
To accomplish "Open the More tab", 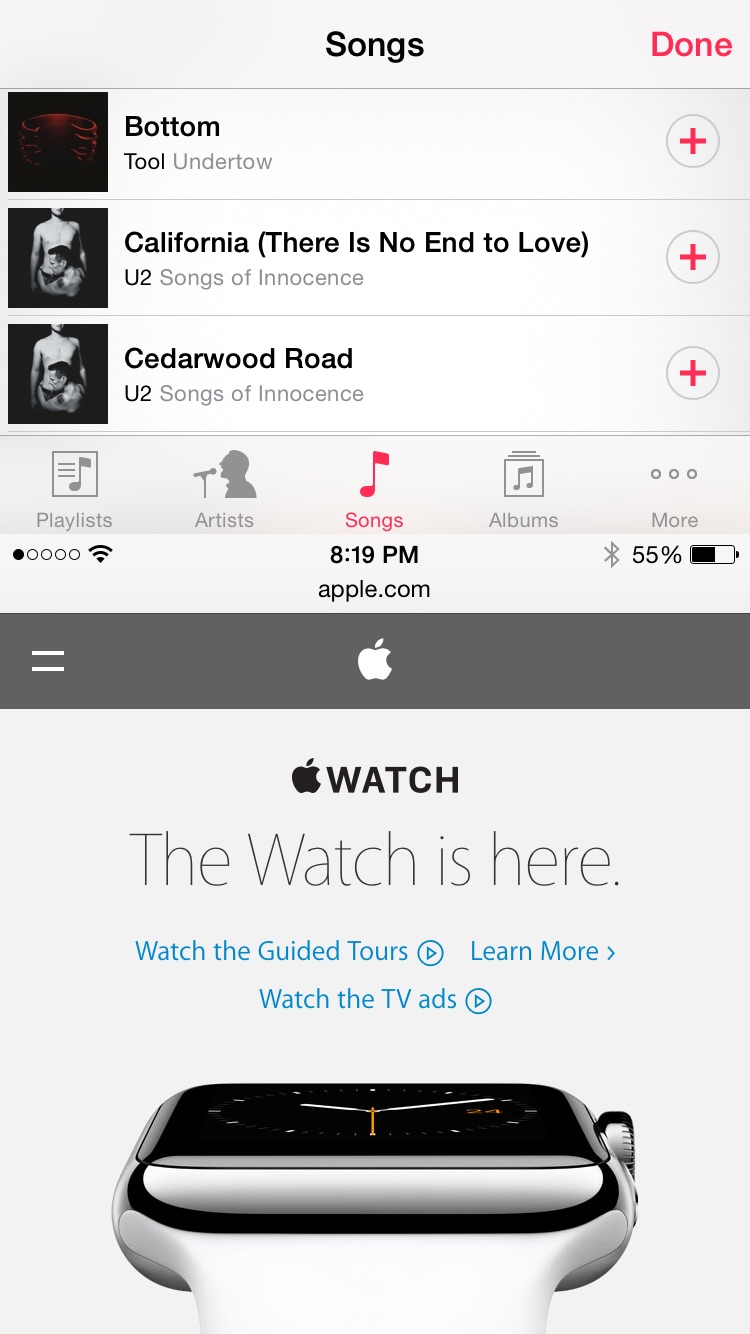I will click(674, 489).
